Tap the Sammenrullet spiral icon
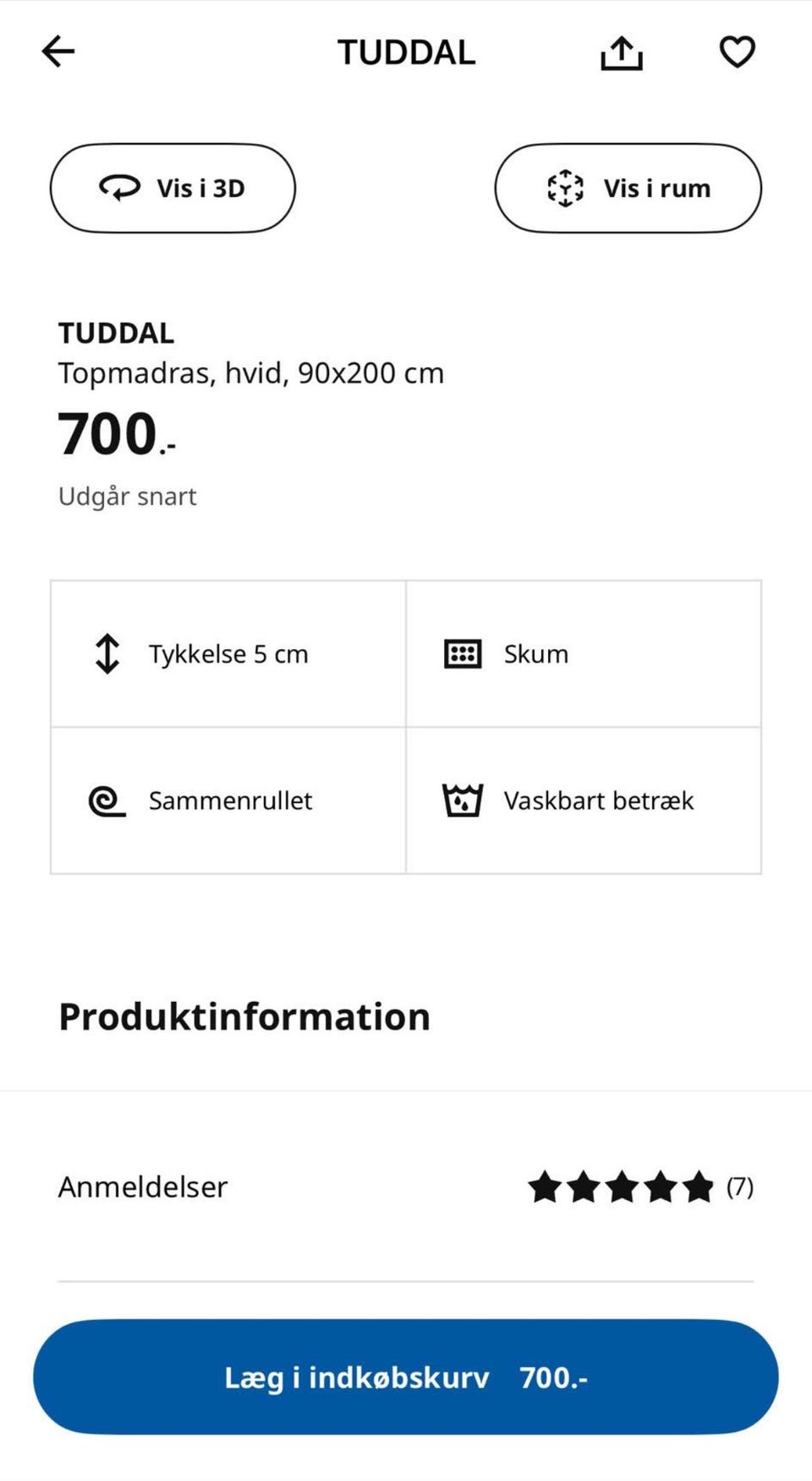The image size is (812, 1481). pos(107,800)
